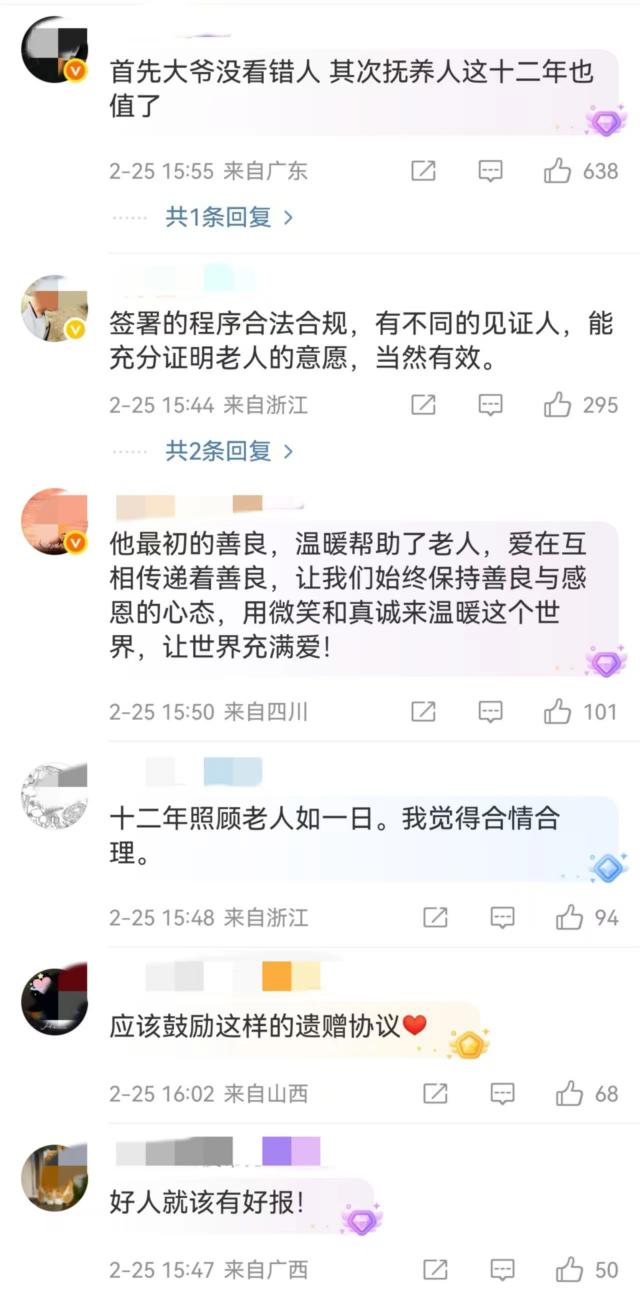Reply to the comment 好人就该有好报
Image resolution: width=640 pixels, height=1295 pixels.
coord(502,1270)
